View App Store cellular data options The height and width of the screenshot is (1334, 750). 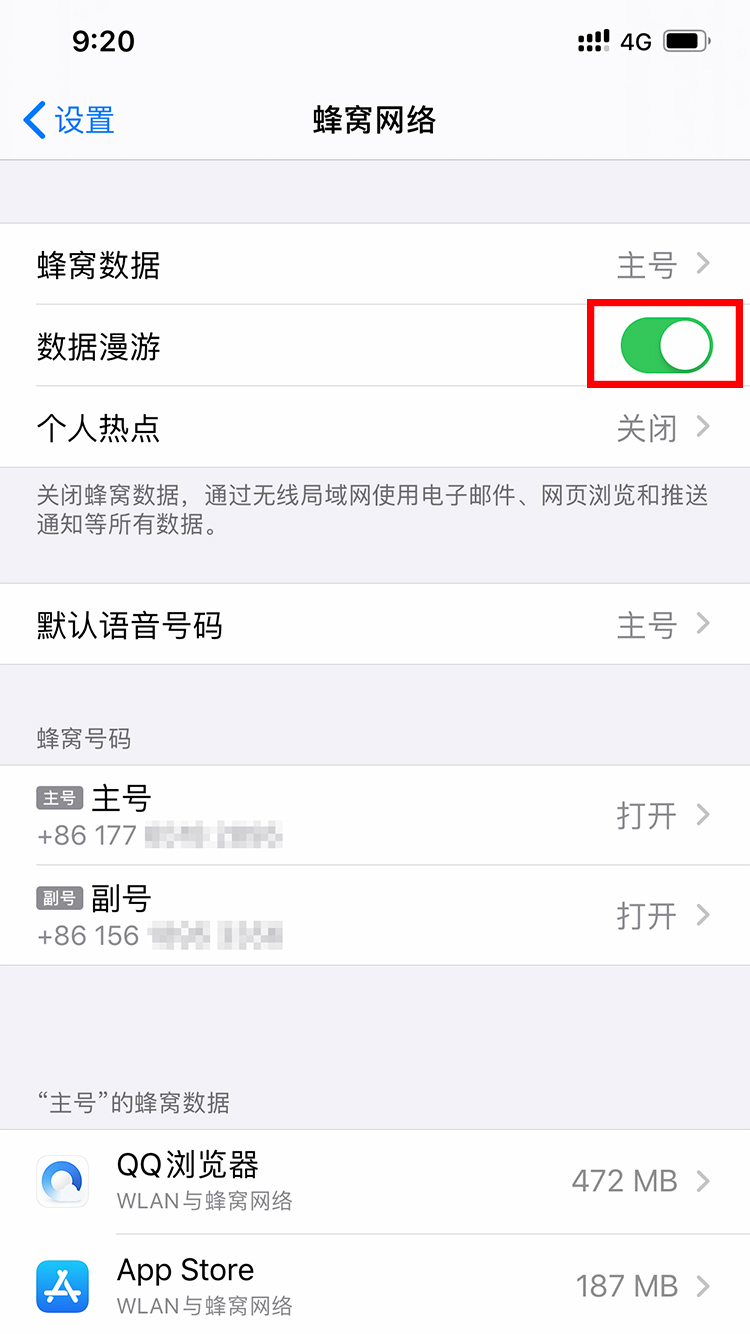click(x=375, y=1284)
